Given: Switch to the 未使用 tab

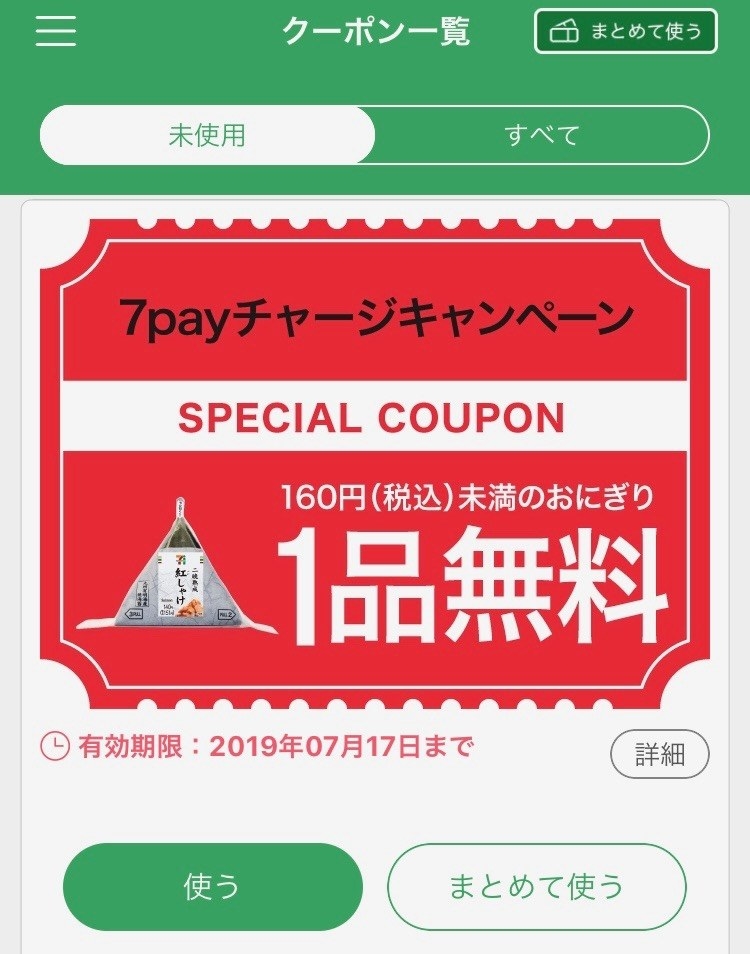Looking at the screenshot, I should 207,135.
